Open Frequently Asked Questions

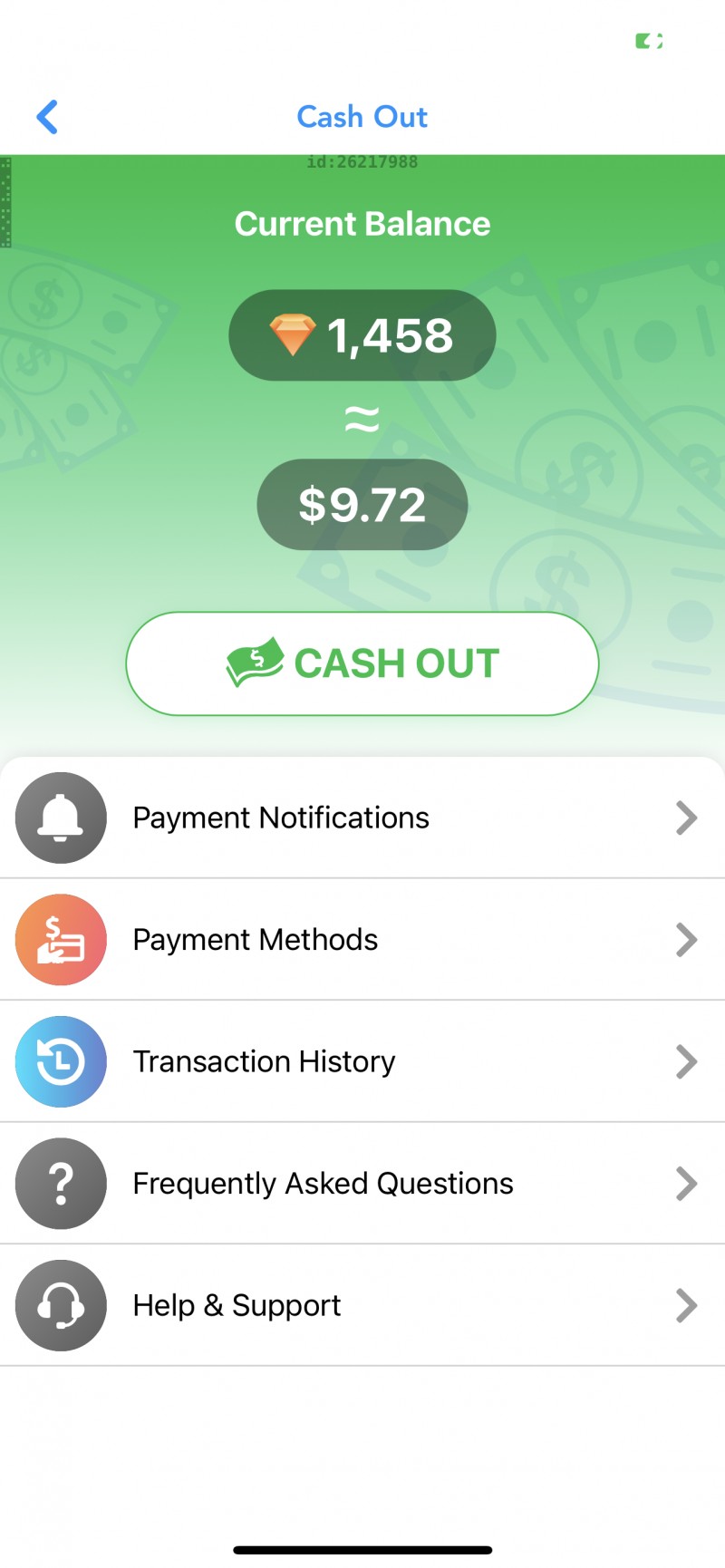tap(362, 1184)
